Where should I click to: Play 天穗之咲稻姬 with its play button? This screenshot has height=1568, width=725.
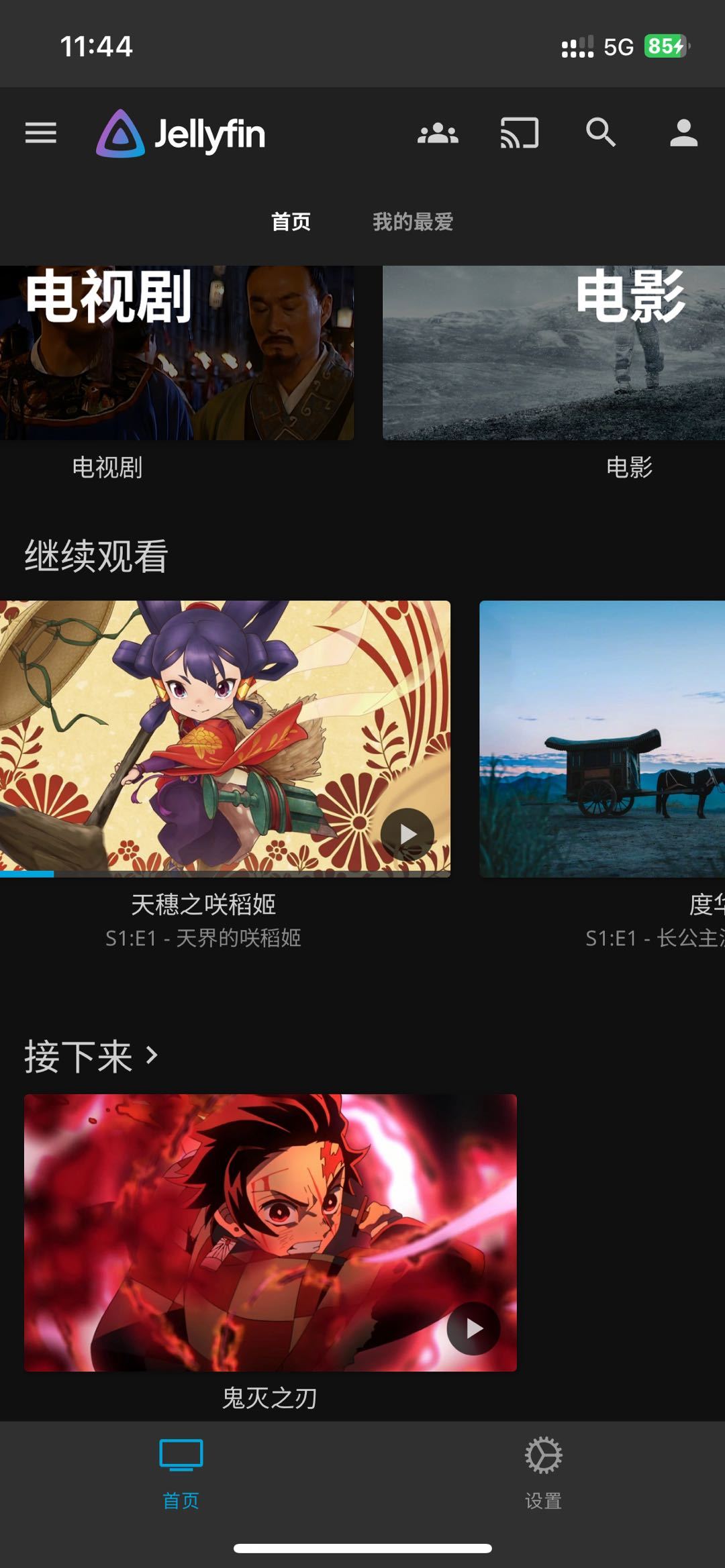click(x=407, y=834)
